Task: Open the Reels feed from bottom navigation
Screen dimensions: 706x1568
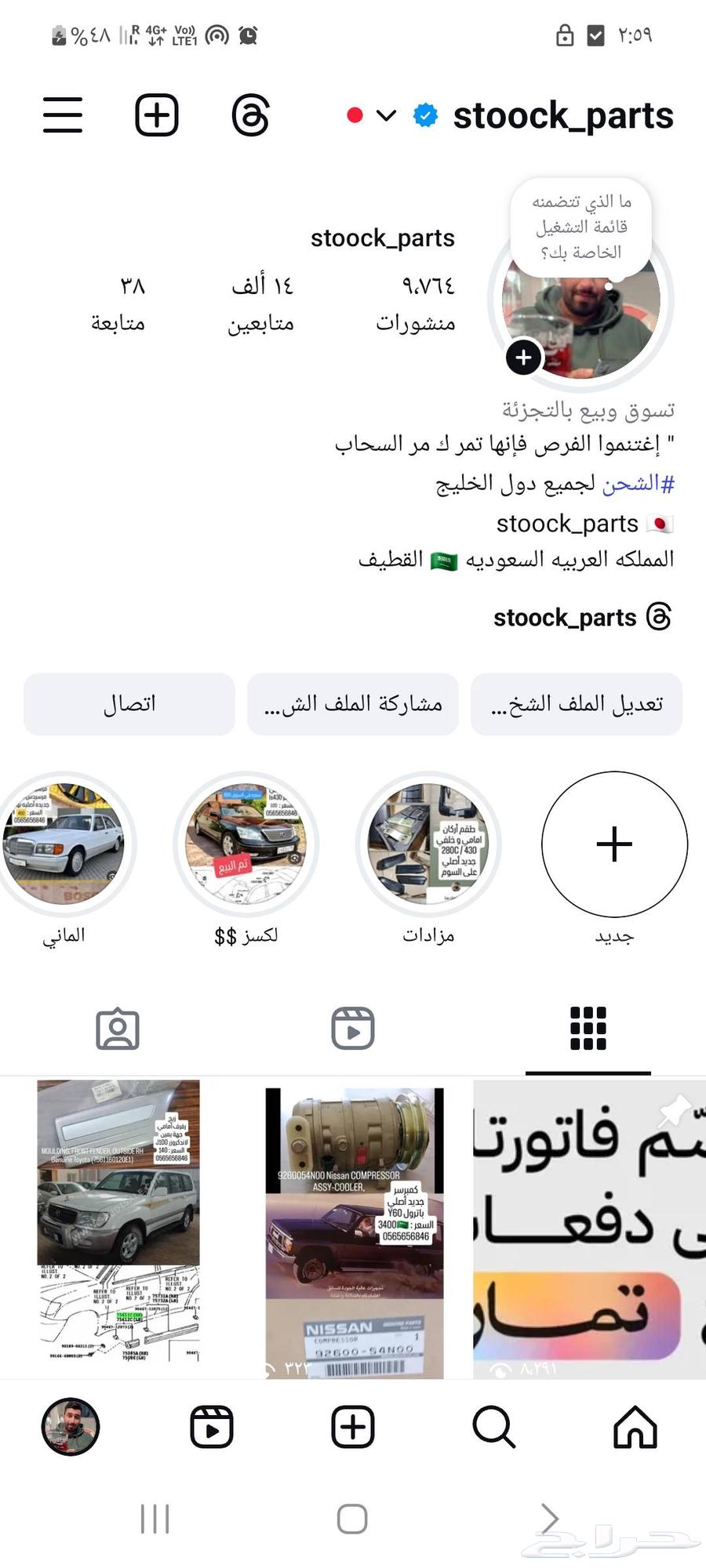Action: click(212, 1427)
